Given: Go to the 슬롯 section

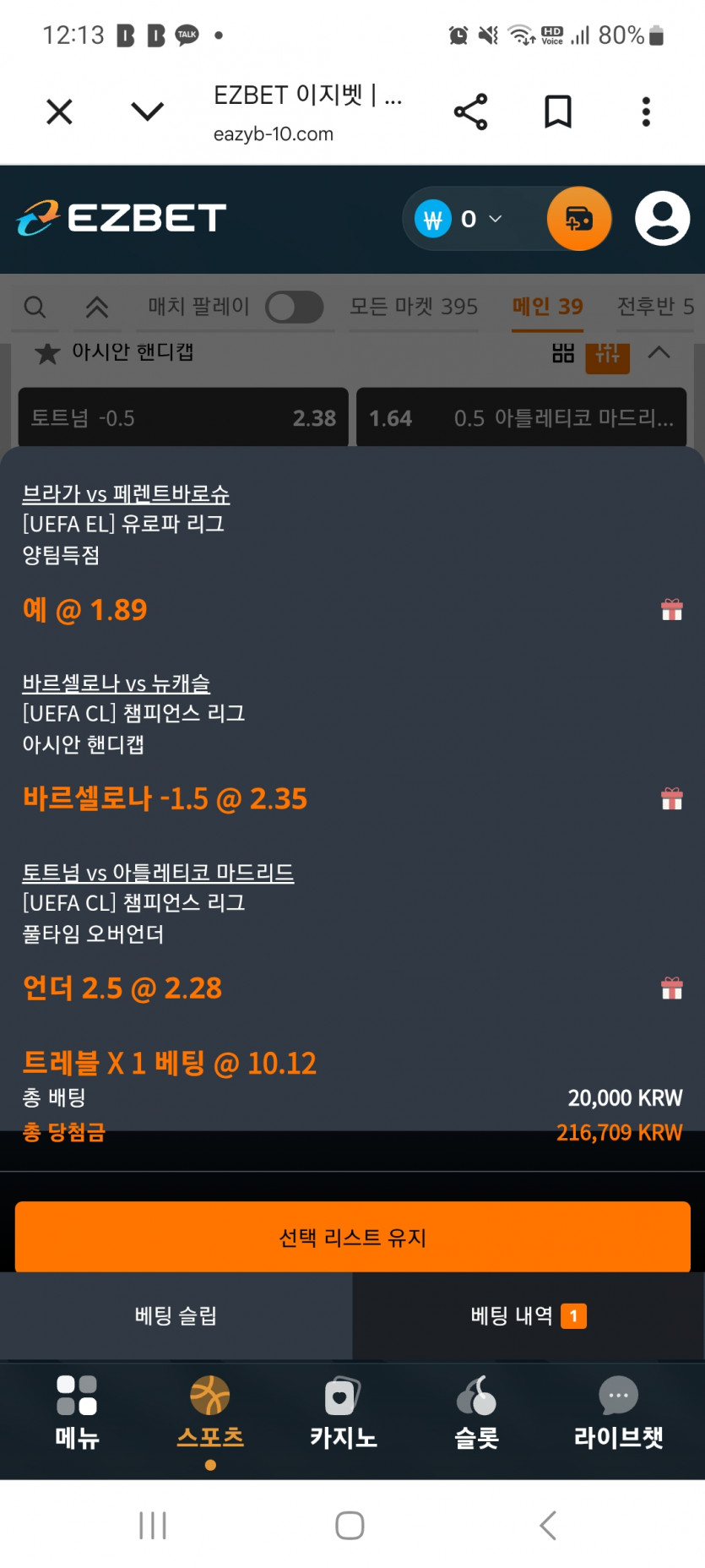Looking at the screenshot, I should point(476,1414).
